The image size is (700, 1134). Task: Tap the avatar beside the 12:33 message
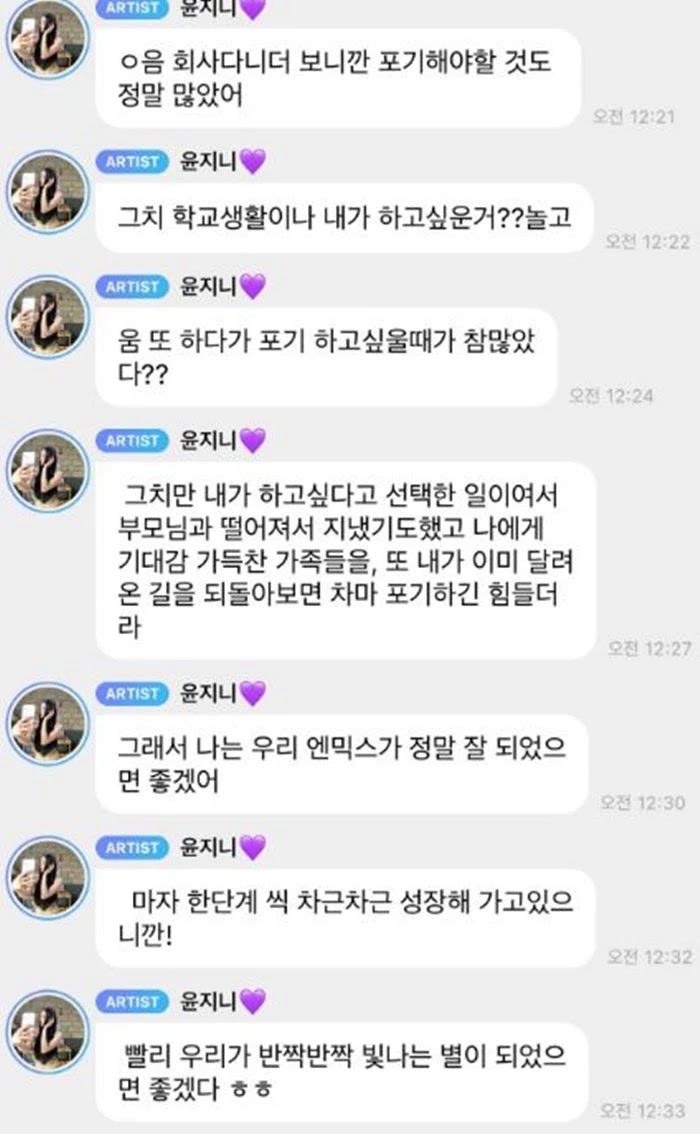(x=46, y=1030)
